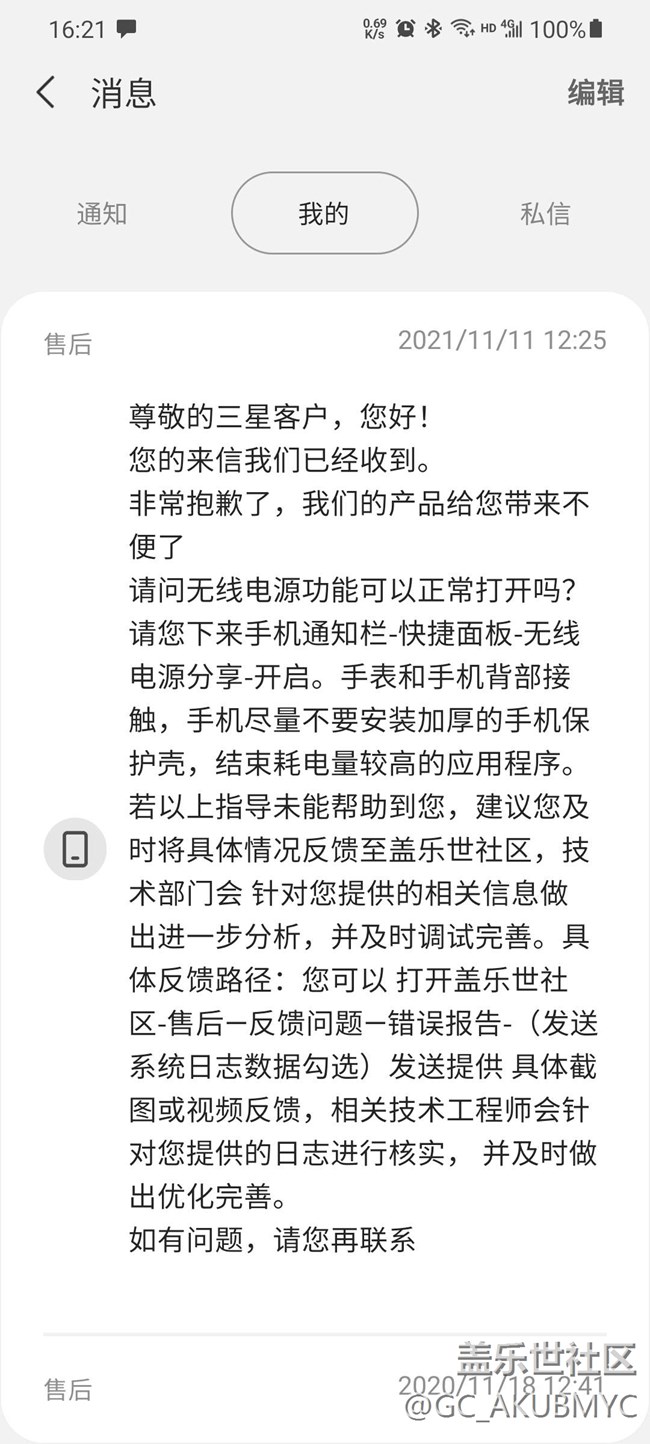Open the 私信 tab
The image size is (650, 1444).
click(x=545, y=213)
